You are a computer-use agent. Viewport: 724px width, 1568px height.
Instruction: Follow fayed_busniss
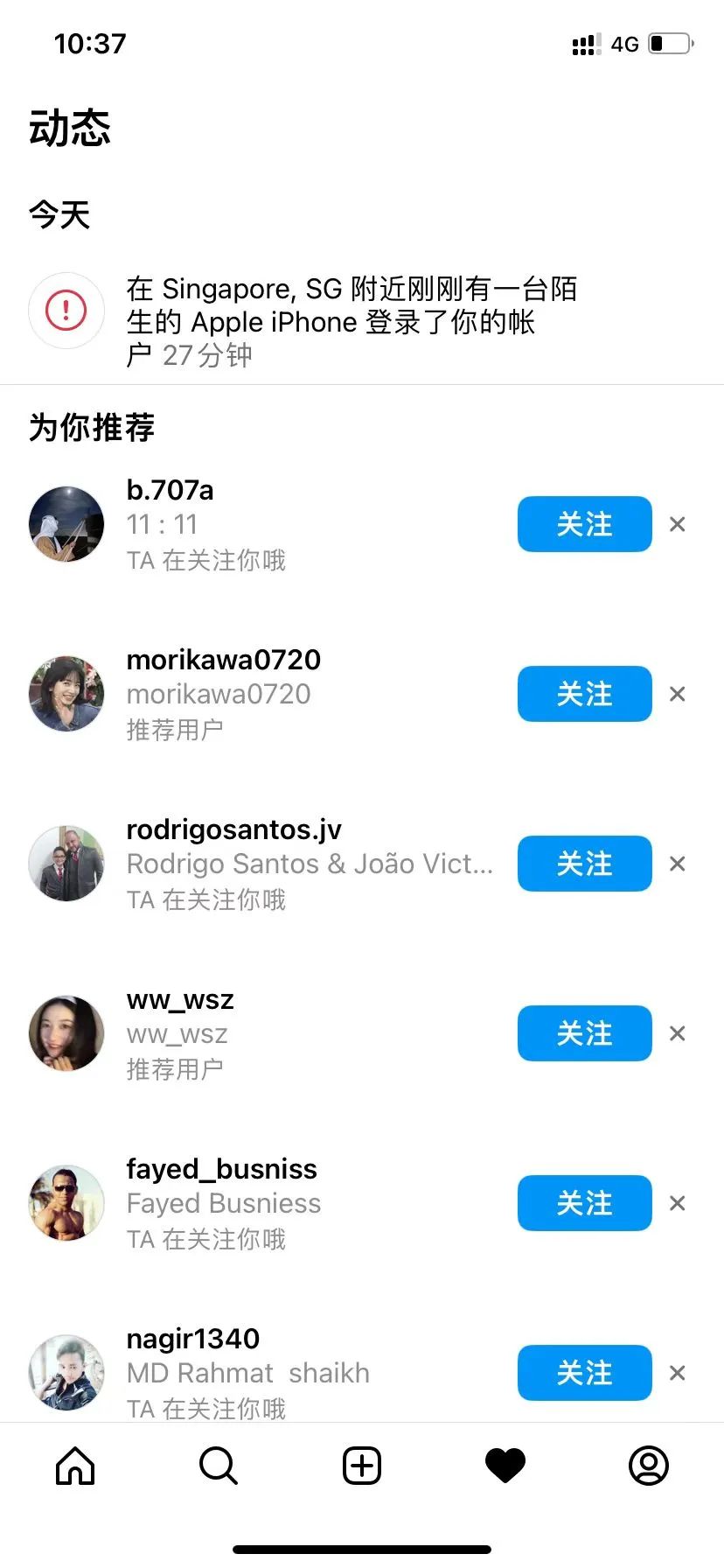click(x=584, y=1203)
